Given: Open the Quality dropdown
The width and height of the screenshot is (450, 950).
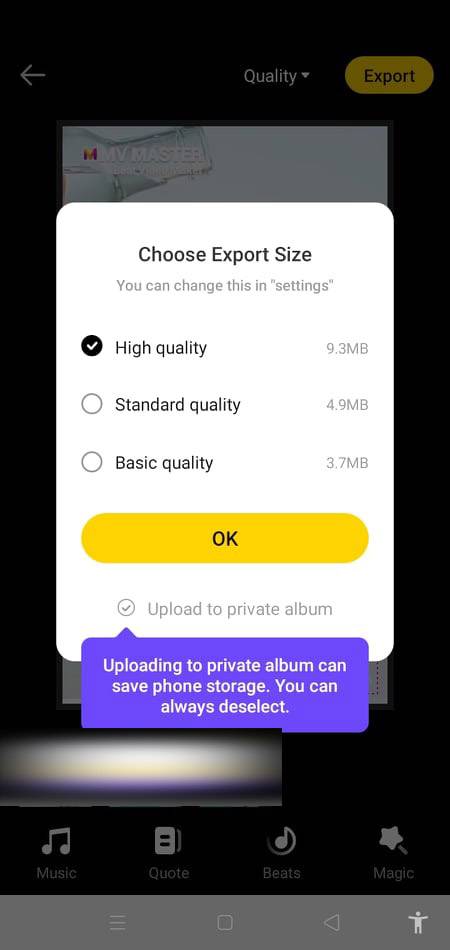Looking at the screenshot, I should (x=277, y=76).
